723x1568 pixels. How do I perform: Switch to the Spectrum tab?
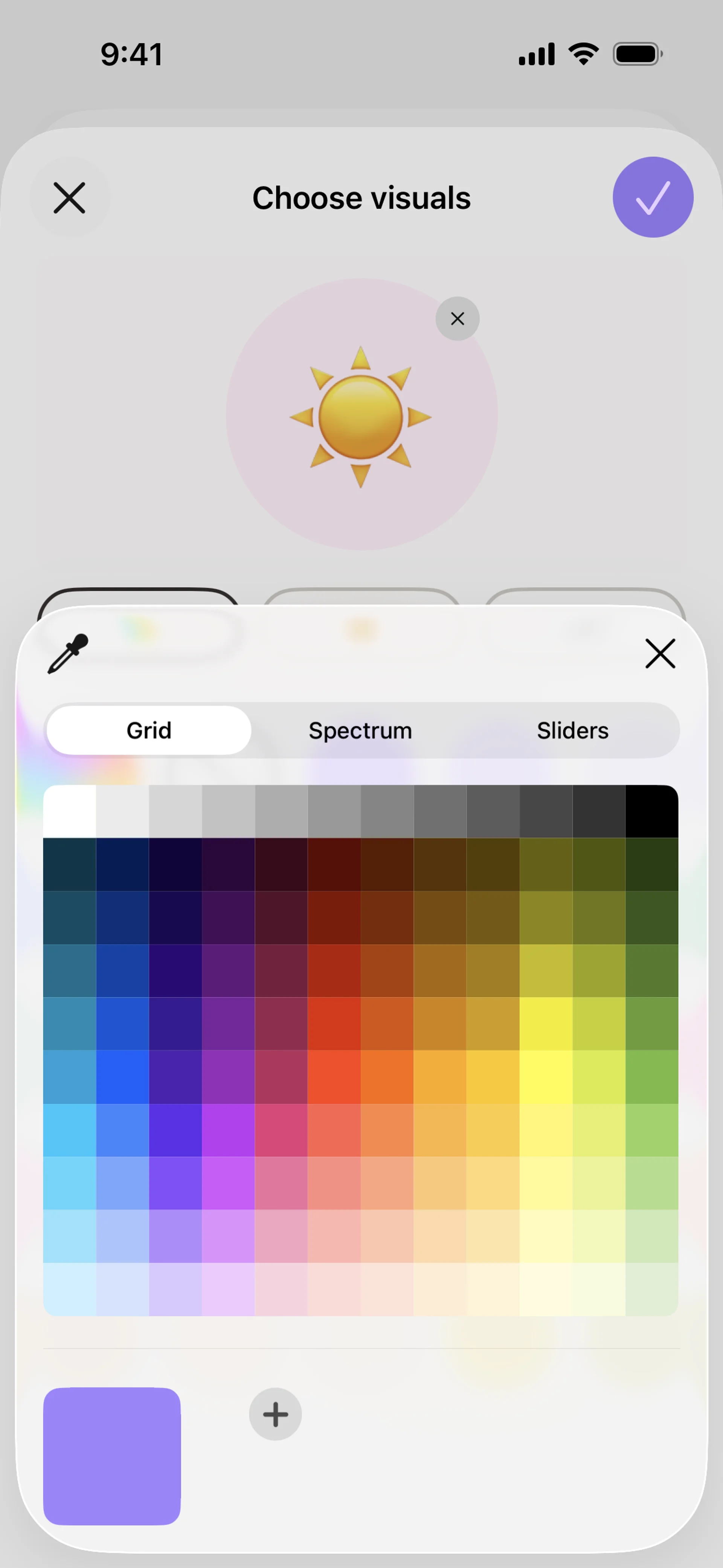coord(360,731)
